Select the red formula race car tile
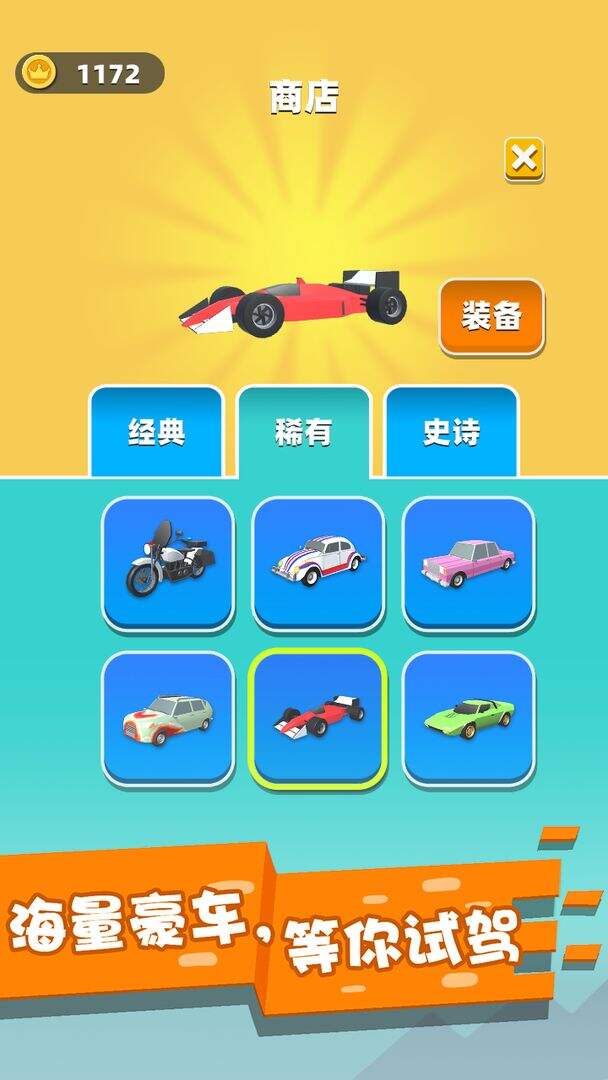The image size is (608, 1080). point(318,716)
